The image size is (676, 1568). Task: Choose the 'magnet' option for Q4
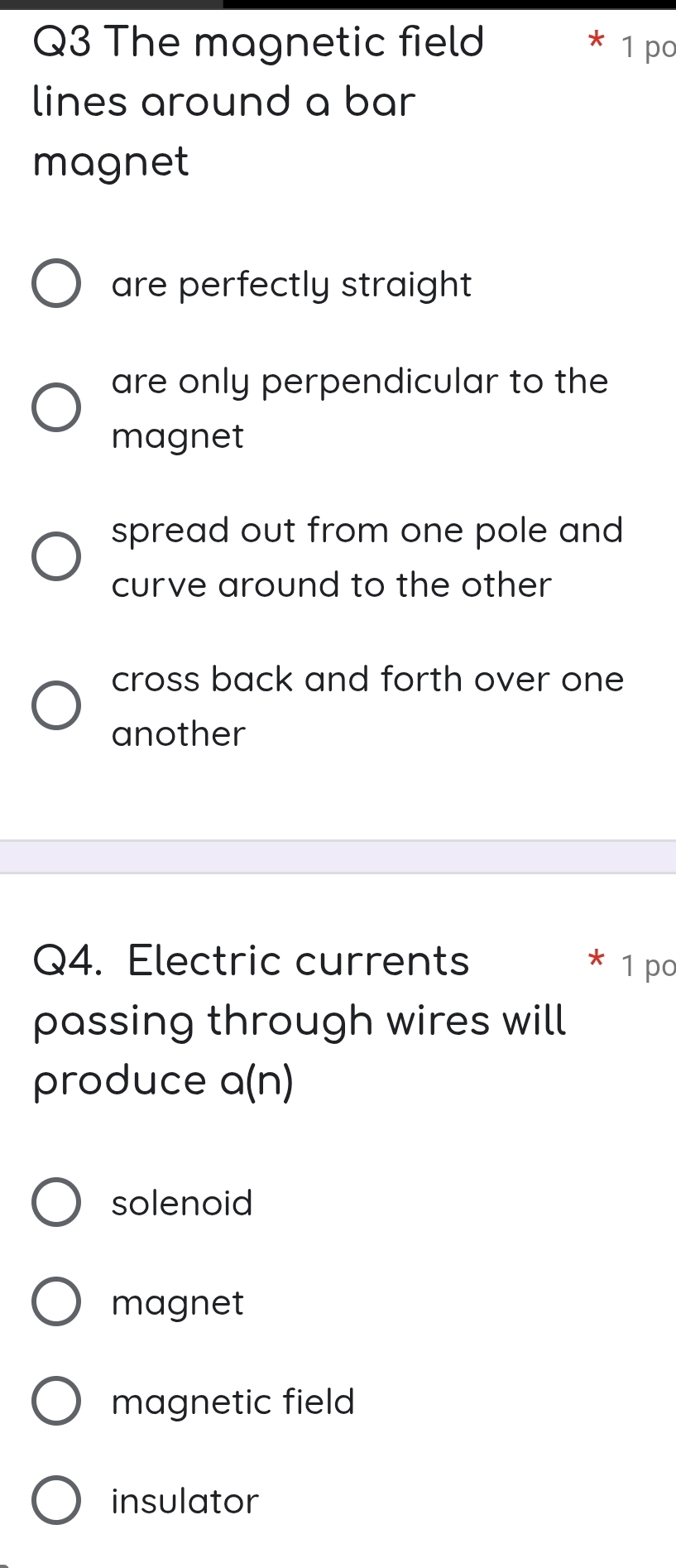[x=56, y=1301]
